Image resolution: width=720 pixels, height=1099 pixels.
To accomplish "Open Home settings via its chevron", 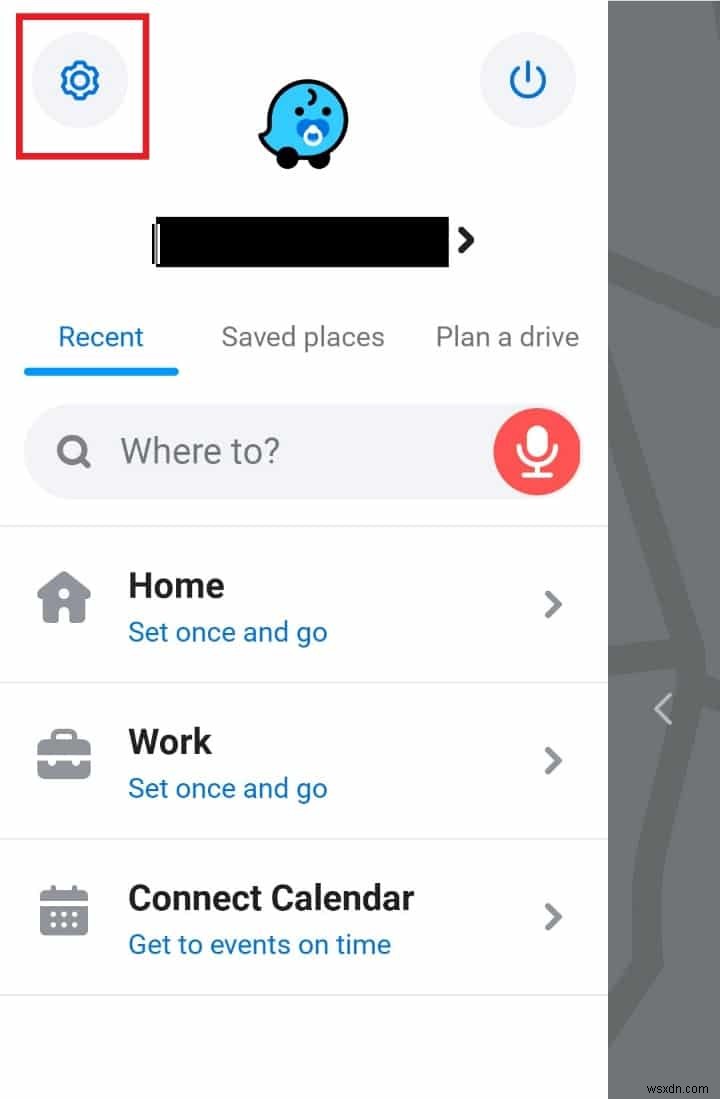I will (x=553, y=604).
